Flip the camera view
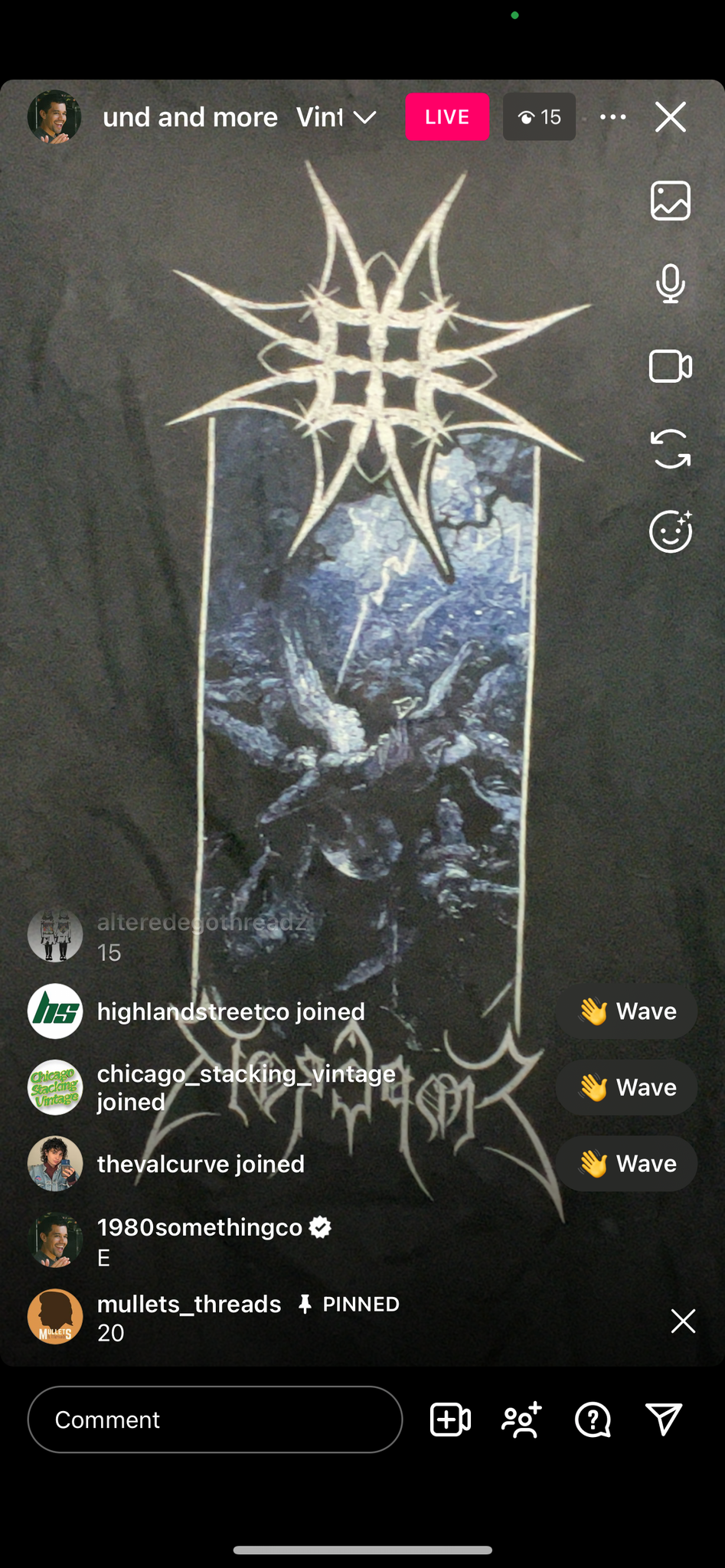 pyautogui.click(x=670, y=449)
